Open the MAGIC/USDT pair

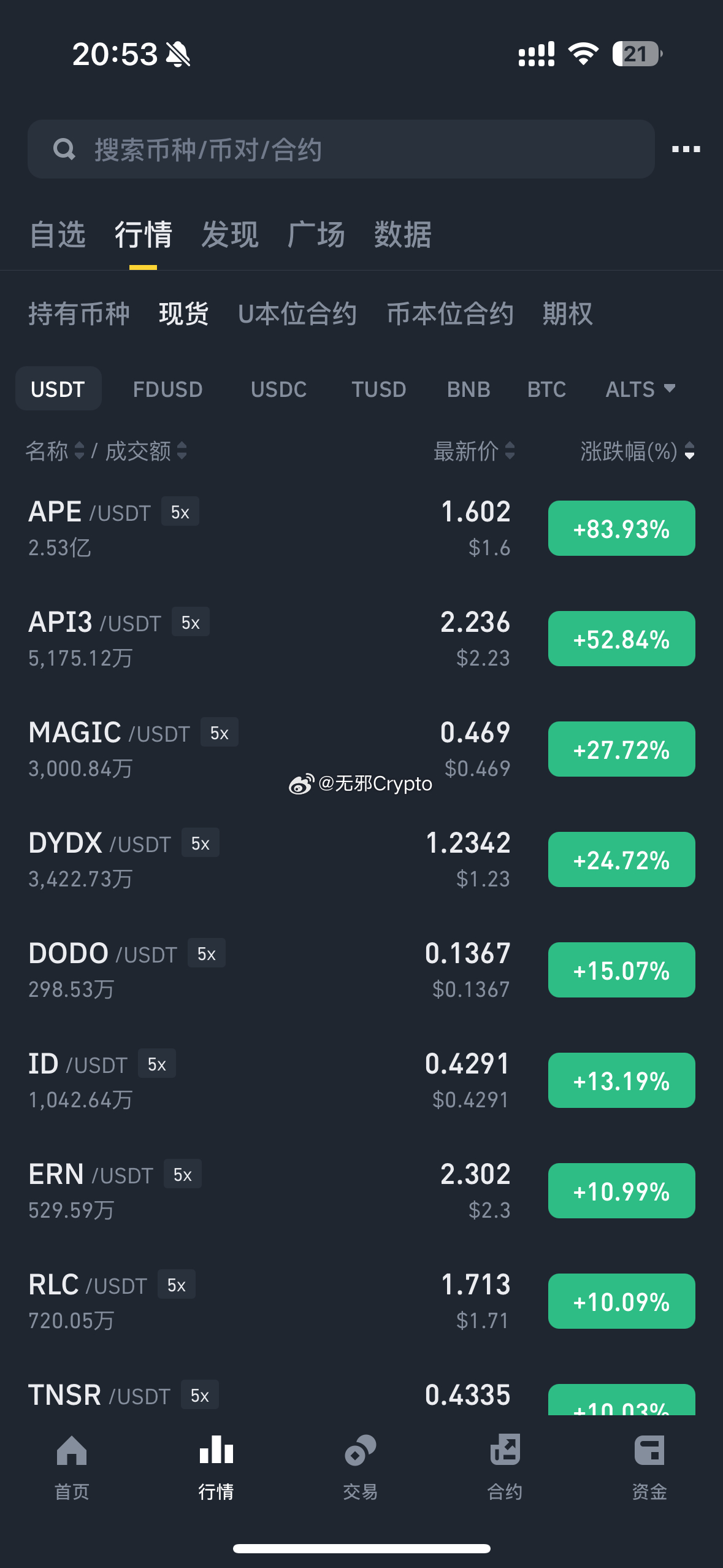[x=361, y=749]
